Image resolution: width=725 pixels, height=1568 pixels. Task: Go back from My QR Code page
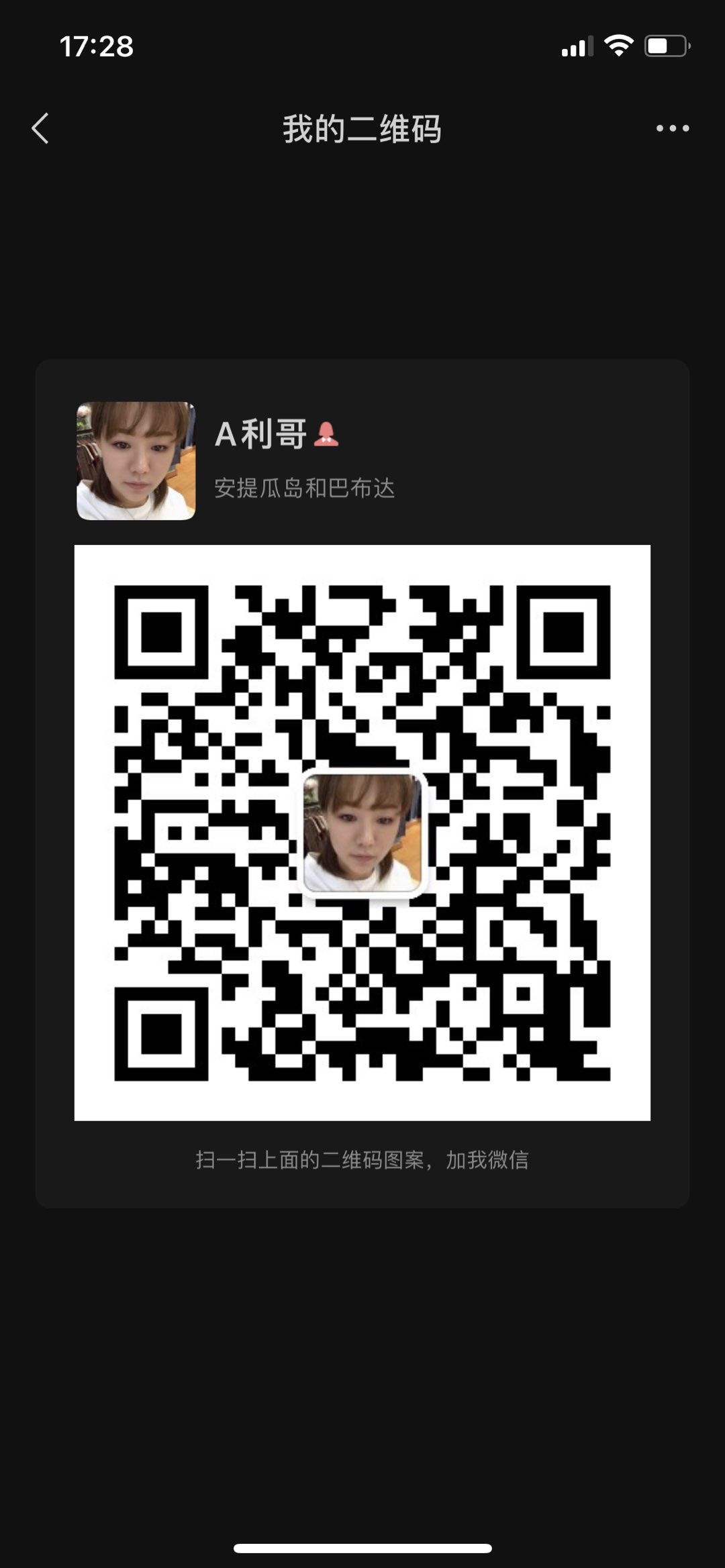[40, 128]
